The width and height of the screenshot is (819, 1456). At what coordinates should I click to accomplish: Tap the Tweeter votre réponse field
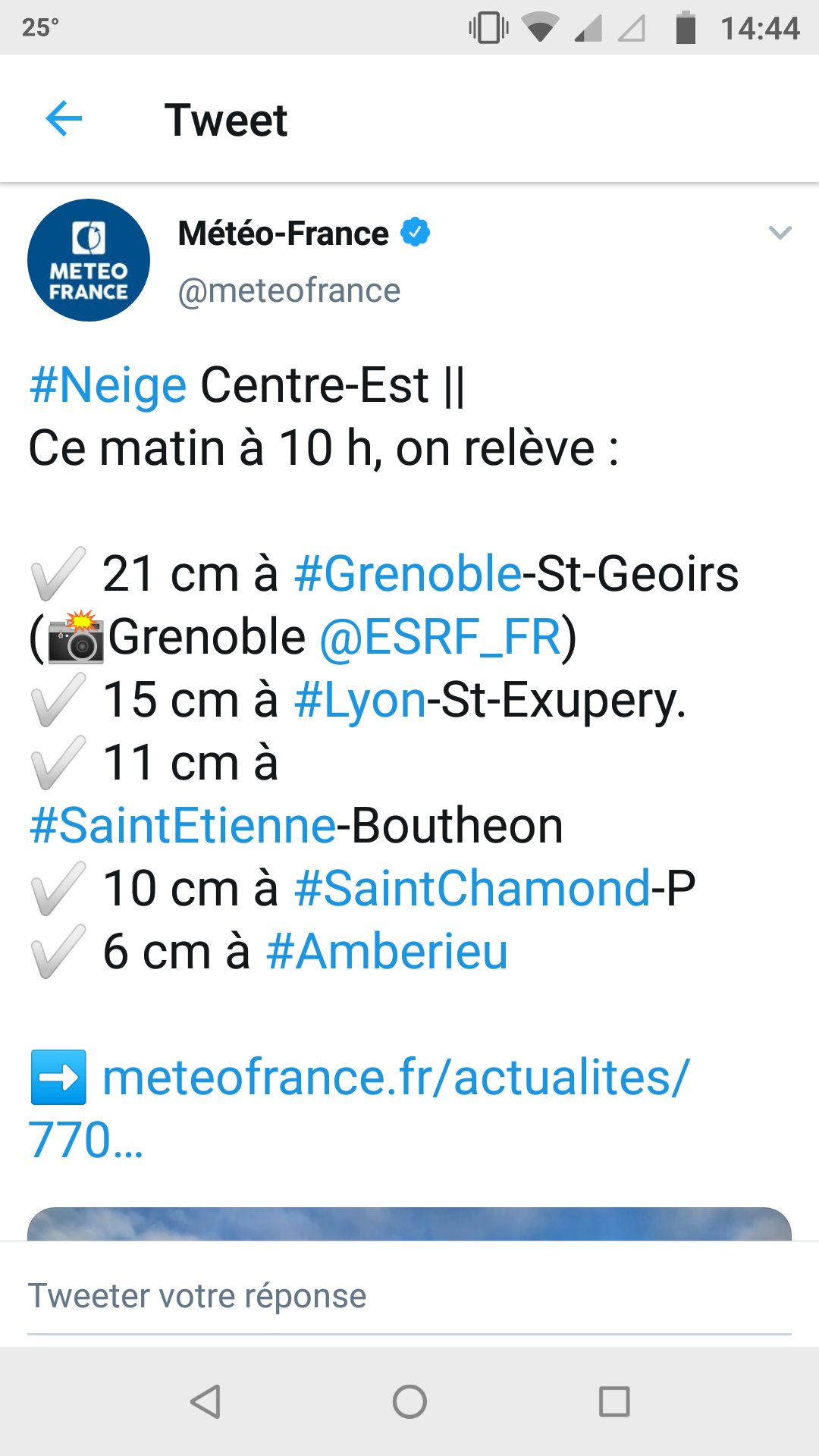coord(409,1296)
